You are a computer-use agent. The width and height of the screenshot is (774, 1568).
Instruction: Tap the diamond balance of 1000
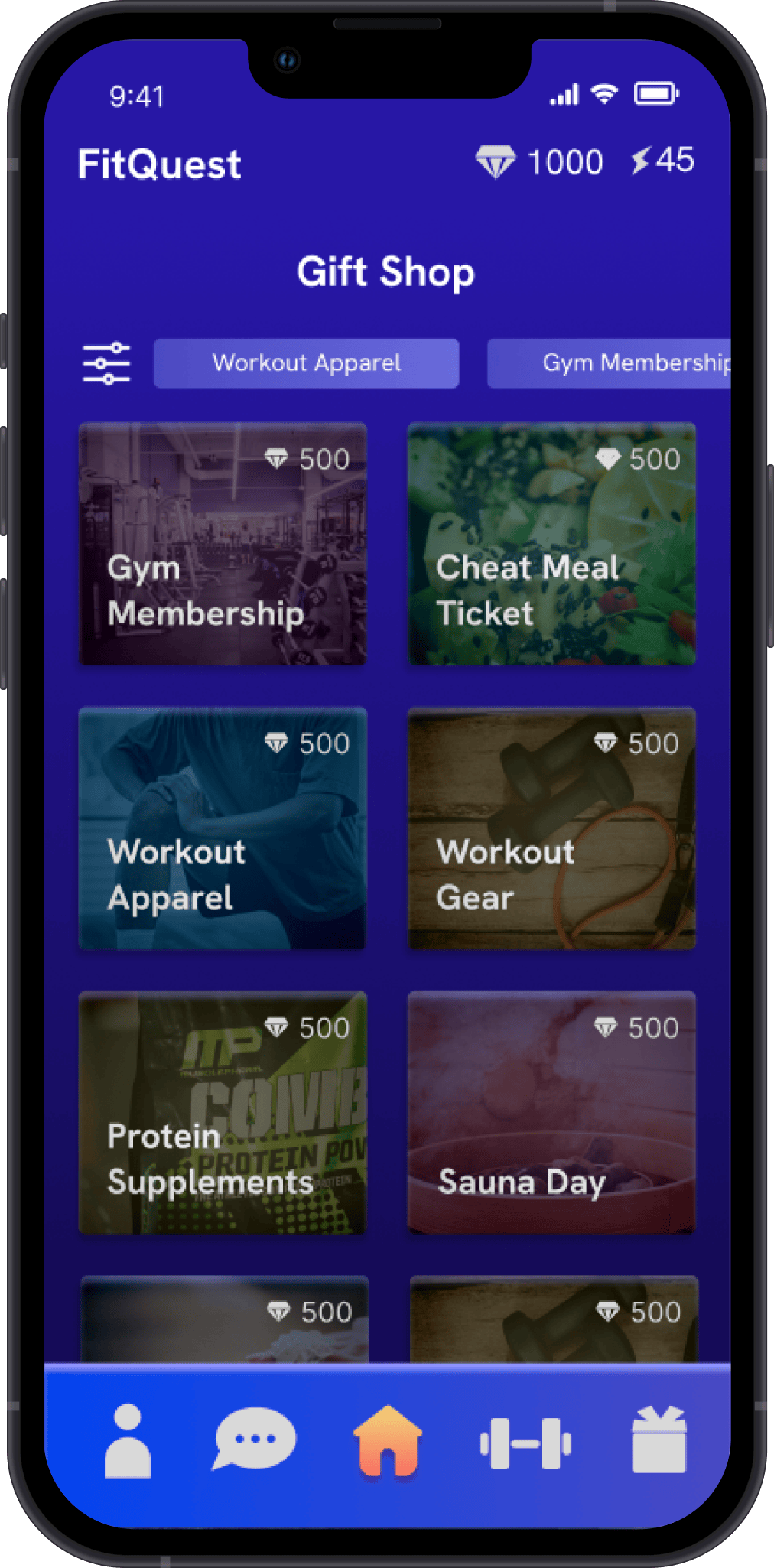click(x=540, y=162)
